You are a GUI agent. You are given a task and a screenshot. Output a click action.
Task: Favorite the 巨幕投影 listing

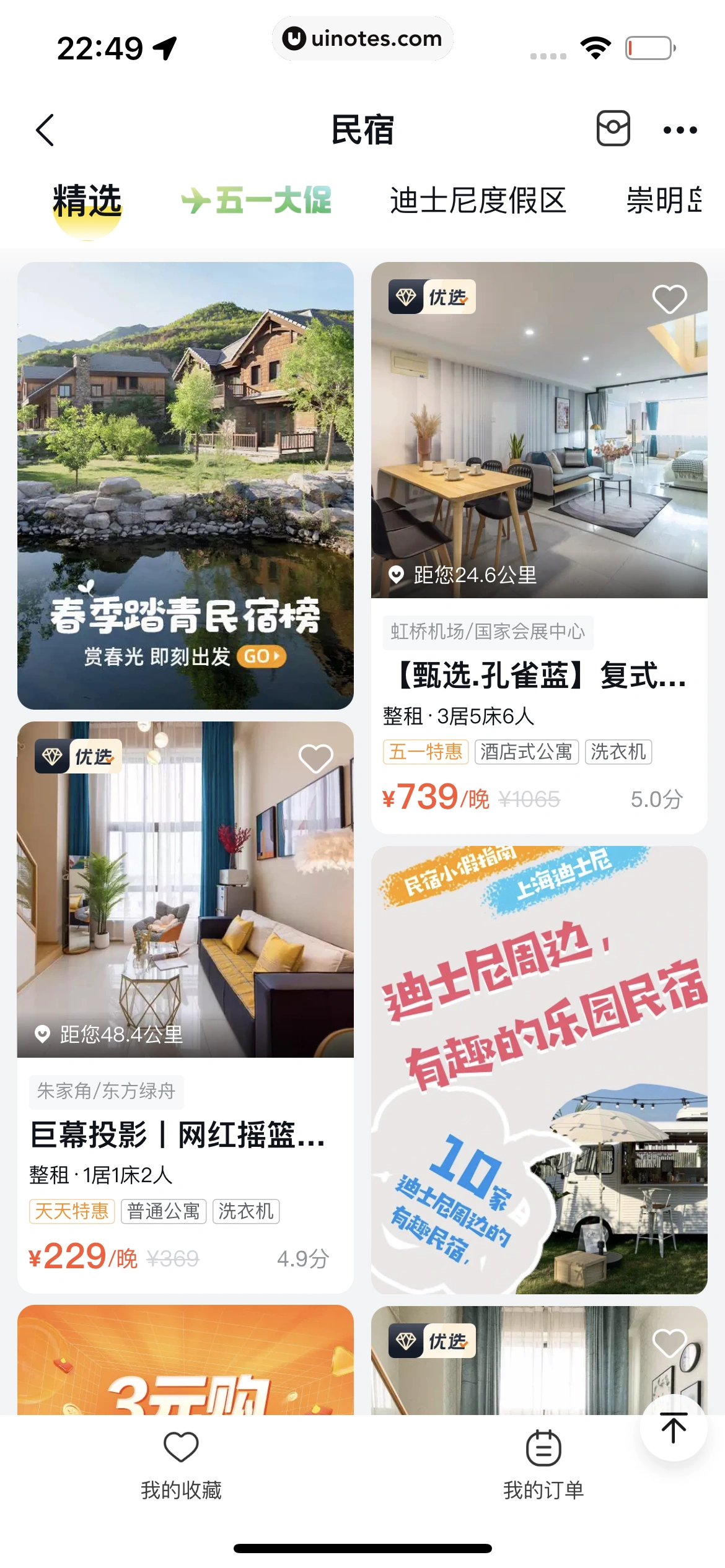[315, 758]
